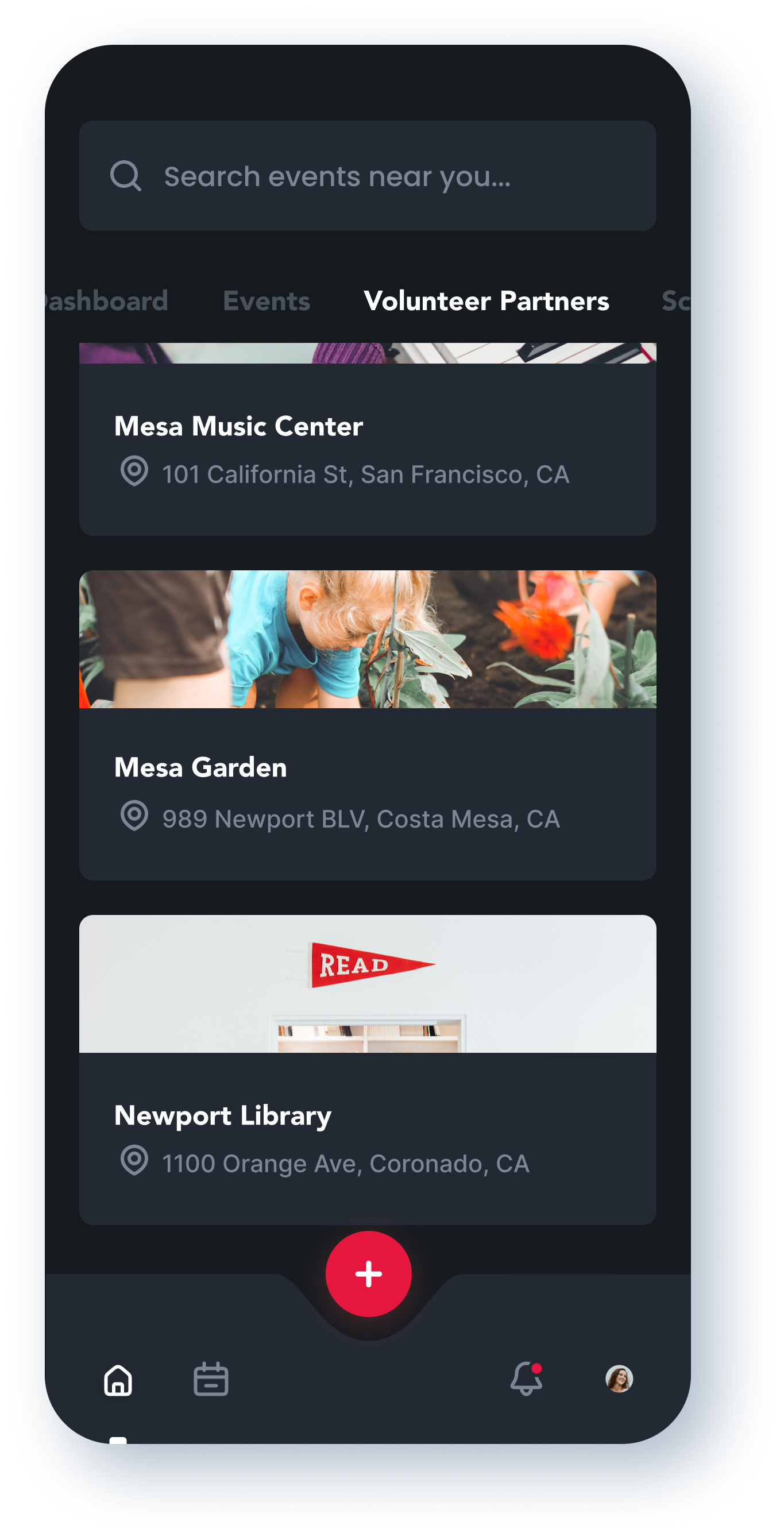
Task: Open the calendar tab
Action: (211, 1380)
